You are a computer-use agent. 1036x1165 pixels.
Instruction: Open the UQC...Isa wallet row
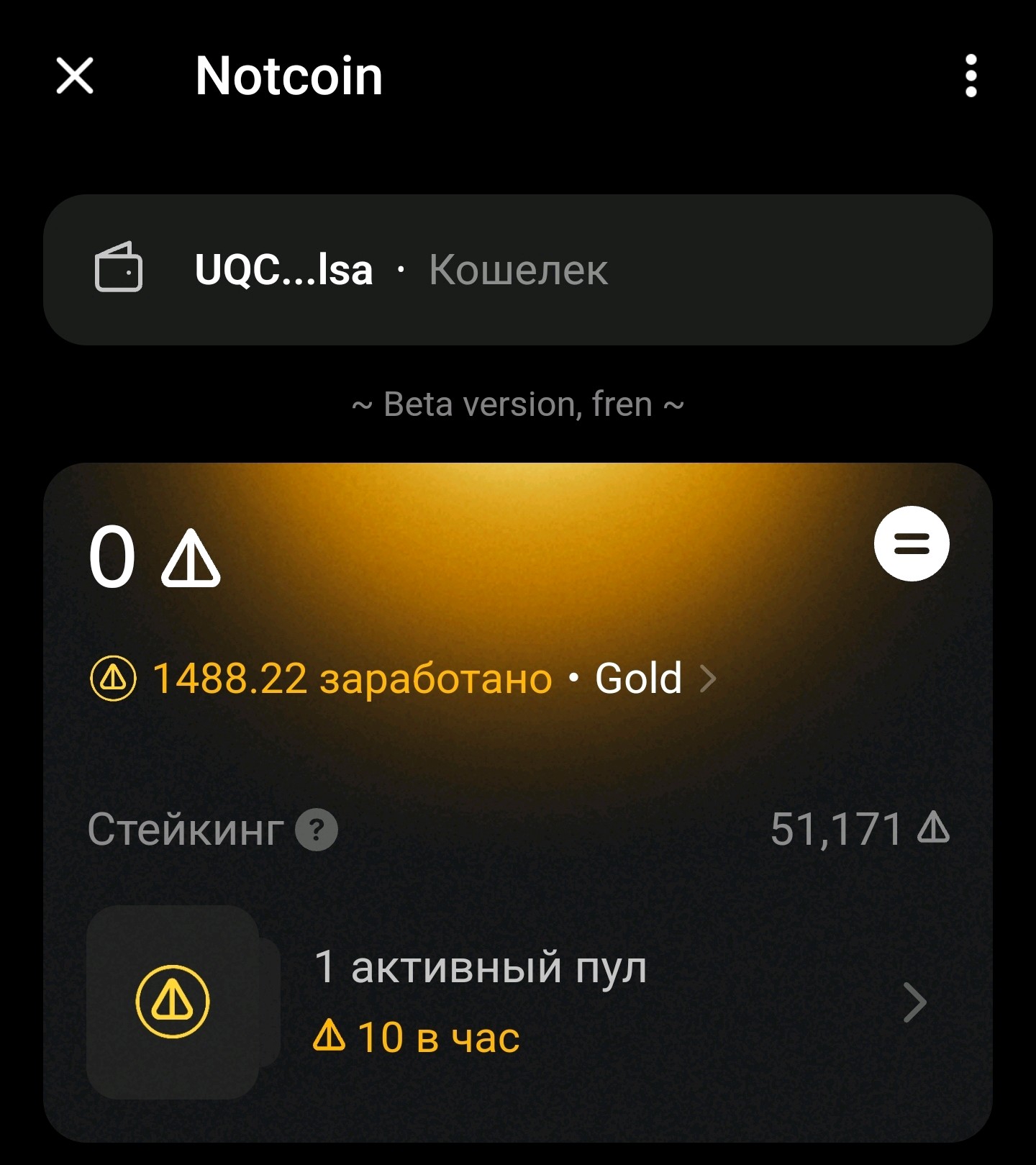pyautogui.click(x=517, y=270)
